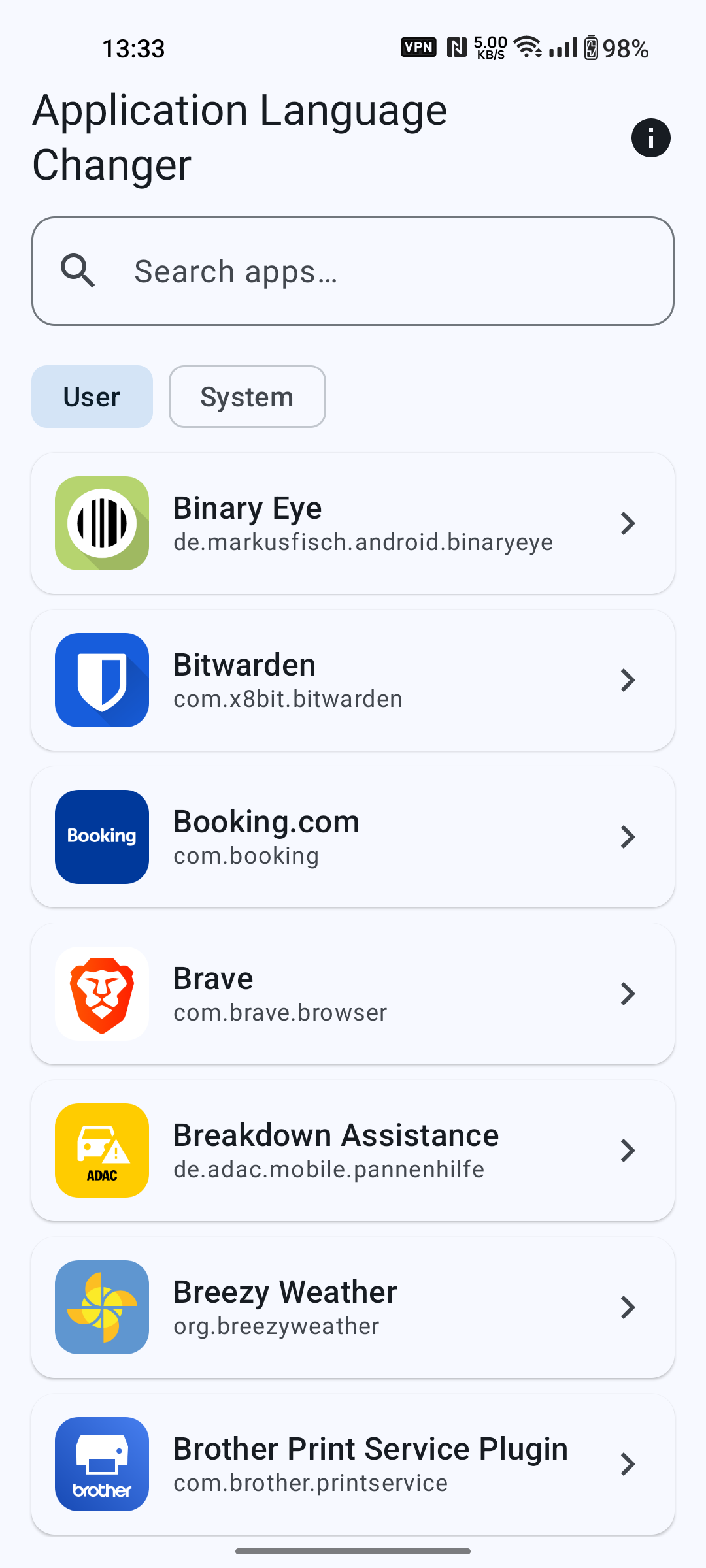Select the ADAC Breakdown Assistance icon
The image size is (706, 1568).
click(x=102, y=1151)
